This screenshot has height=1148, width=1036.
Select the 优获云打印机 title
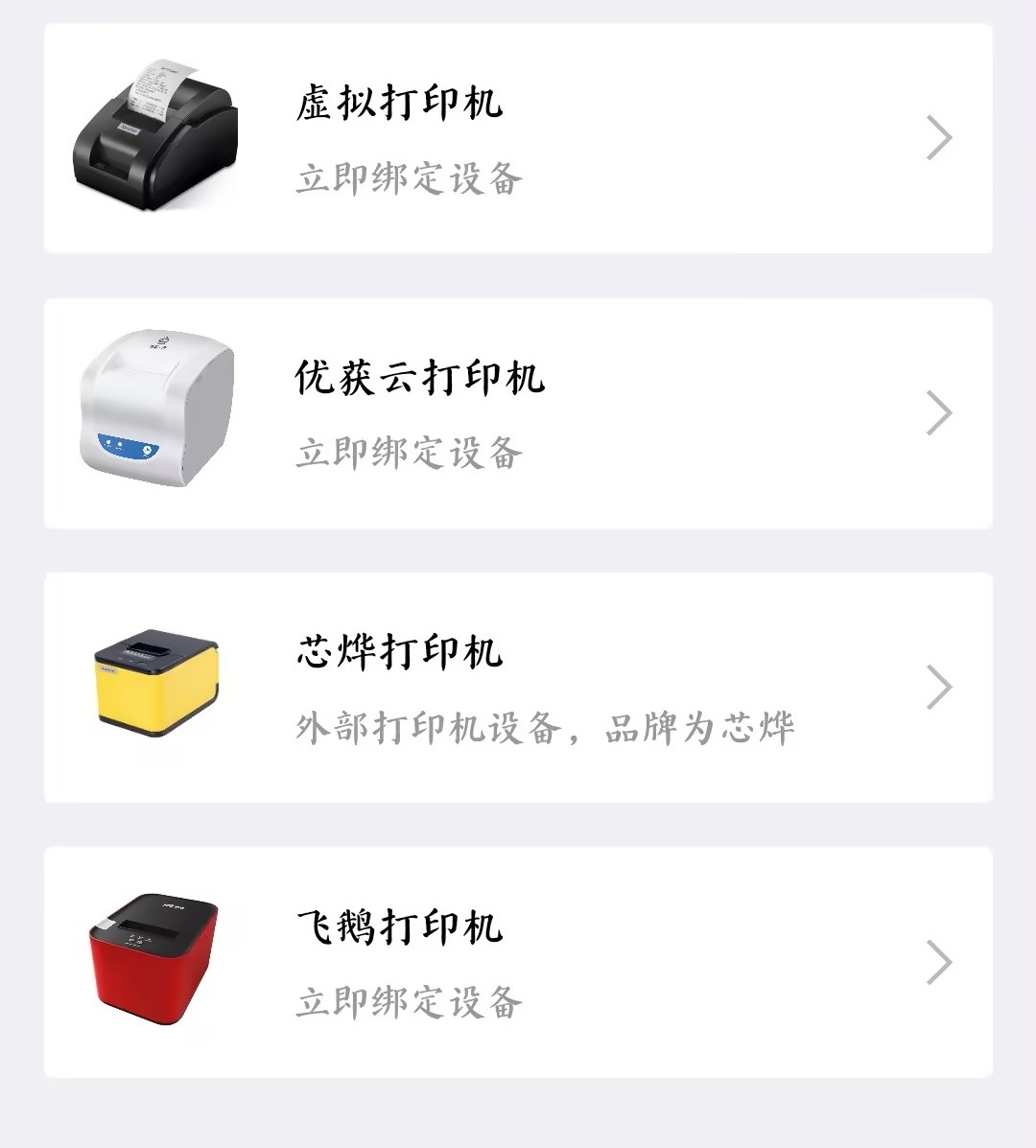tap(419, 379)
